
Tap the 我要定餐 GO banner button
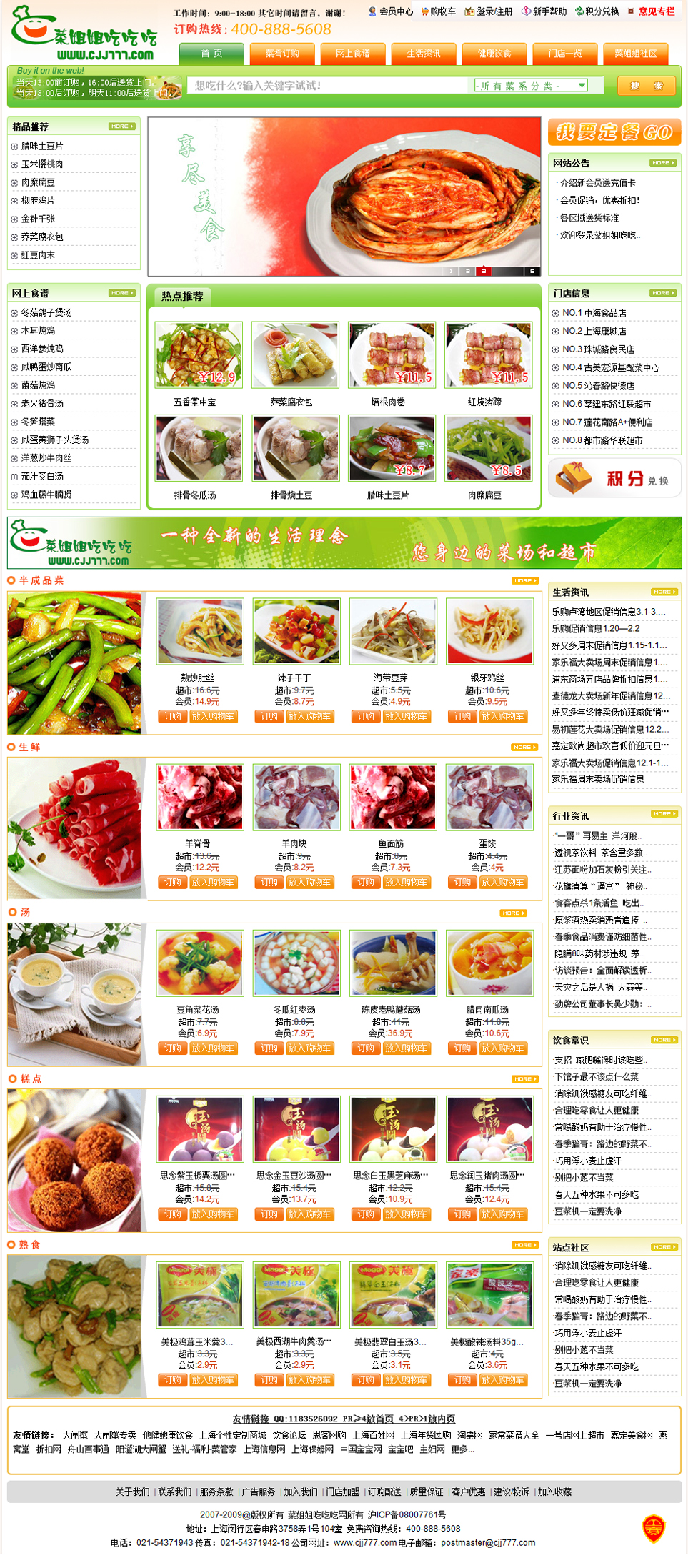(x=614, y=132)
